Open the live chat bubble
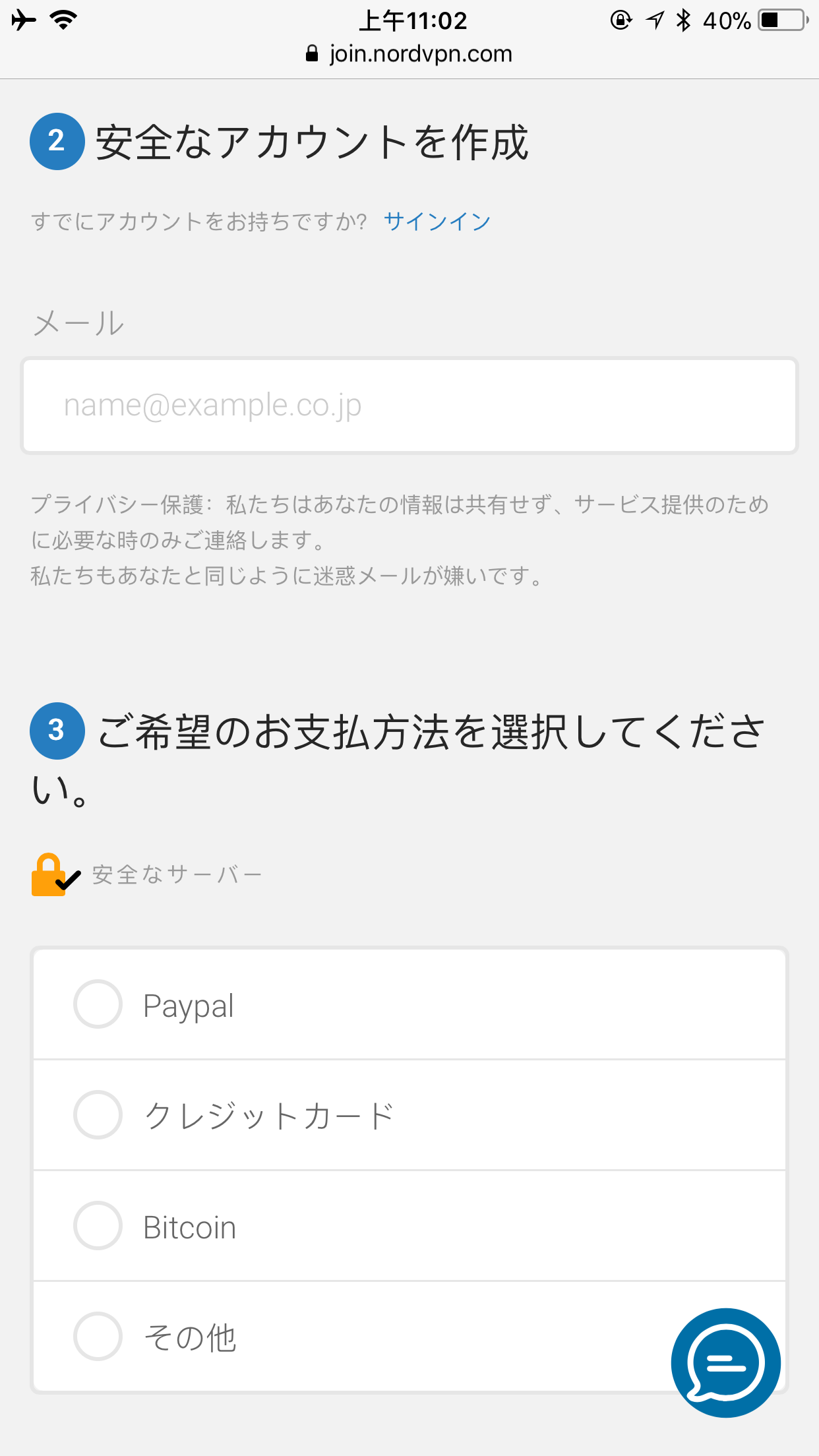This screenshot has width=819, height=1456. click(726, 1363)
